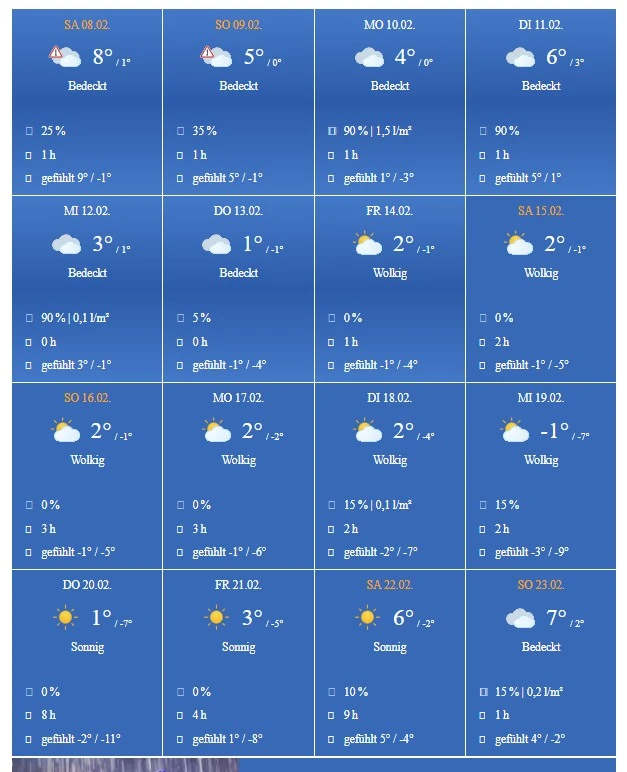Select the FR 21.02. forecast tile
627x772 pixels.
click(238, 663)
